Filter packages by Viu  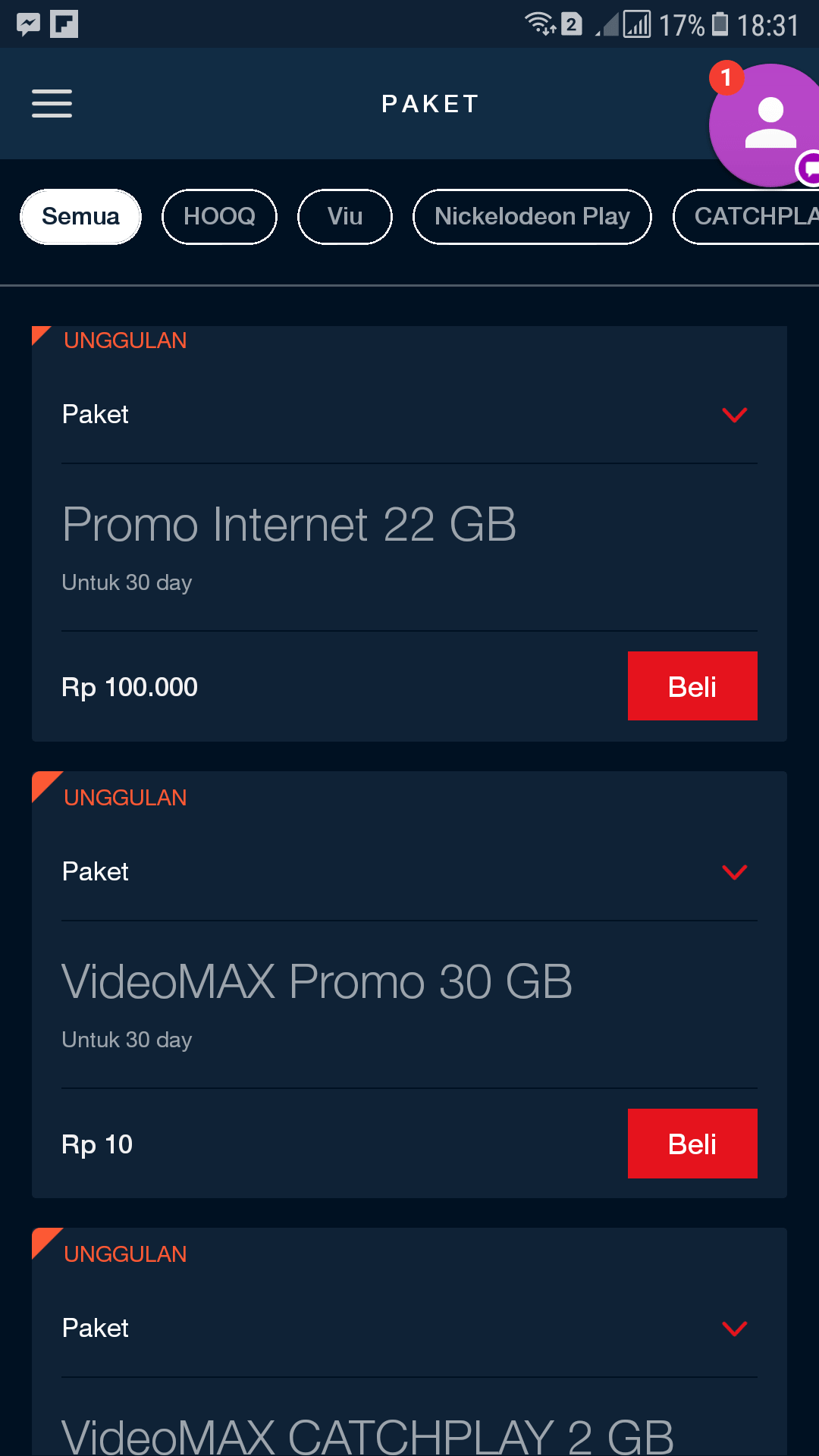345,217
